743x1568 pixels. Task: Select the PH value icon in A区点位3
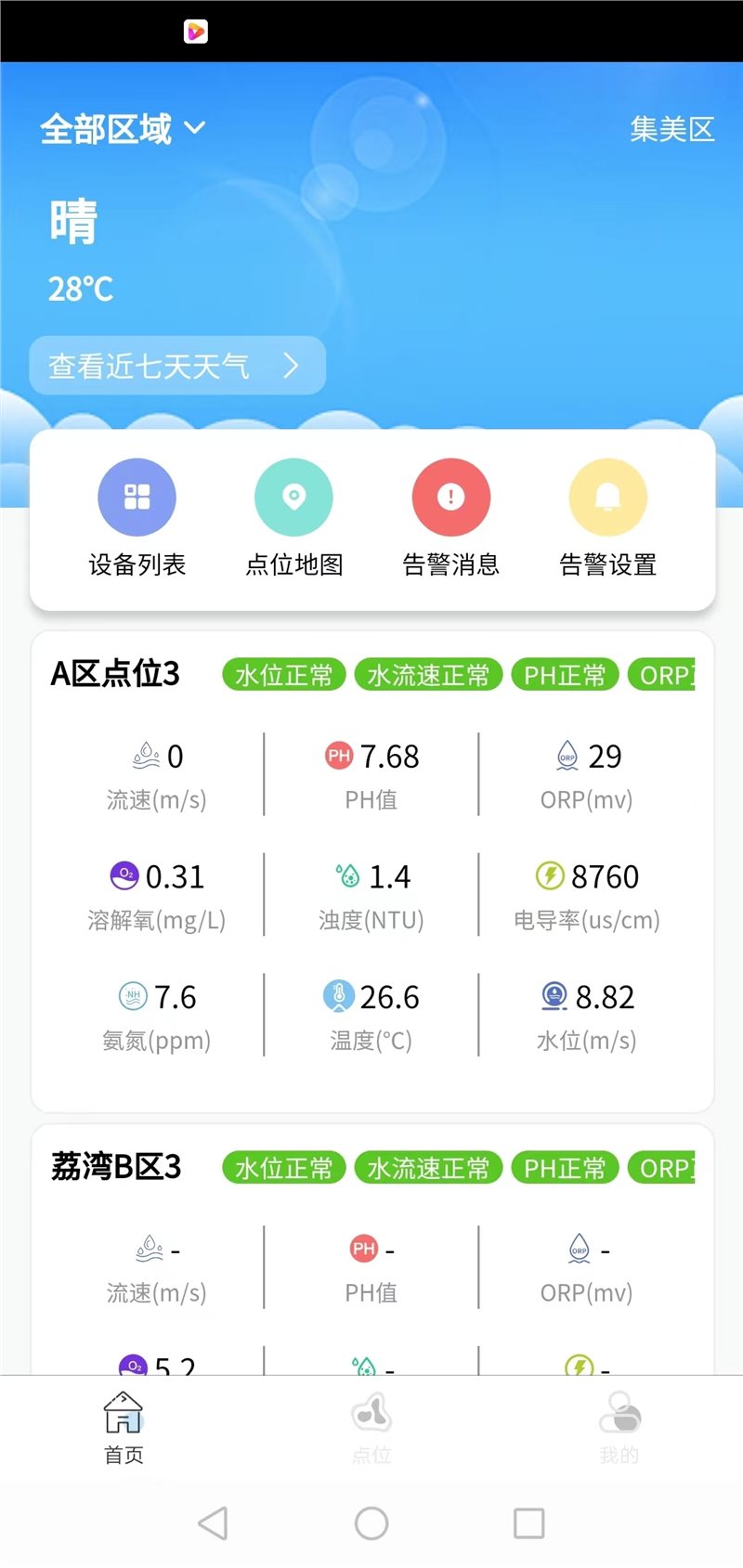coord(337,756)
